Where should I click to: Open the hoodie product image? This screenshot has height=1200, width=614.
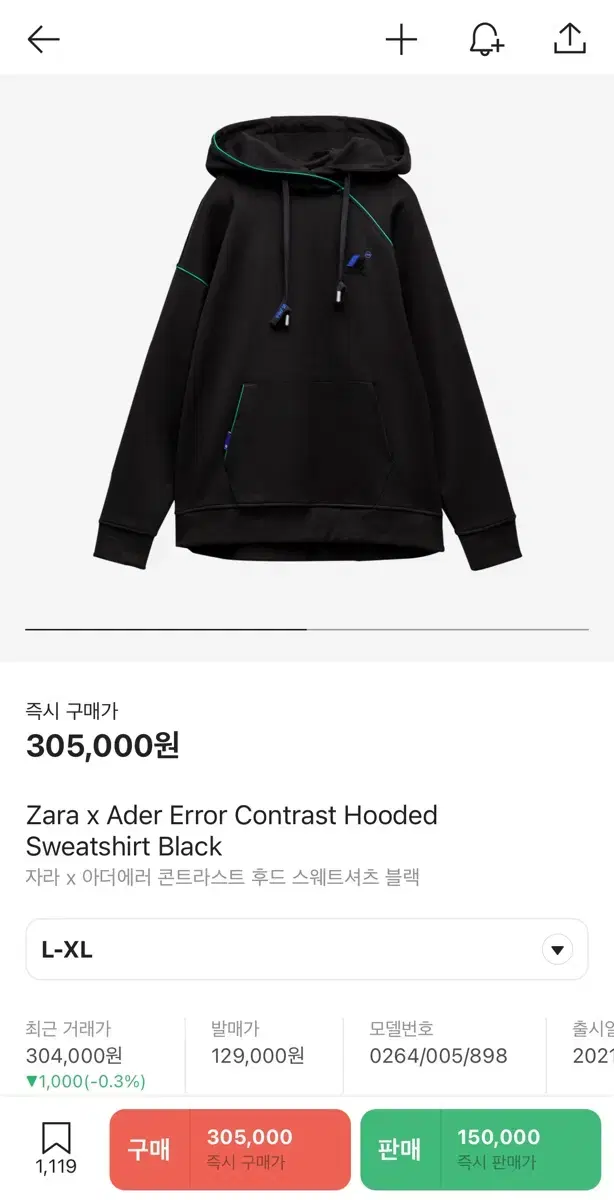click(307, 345)
